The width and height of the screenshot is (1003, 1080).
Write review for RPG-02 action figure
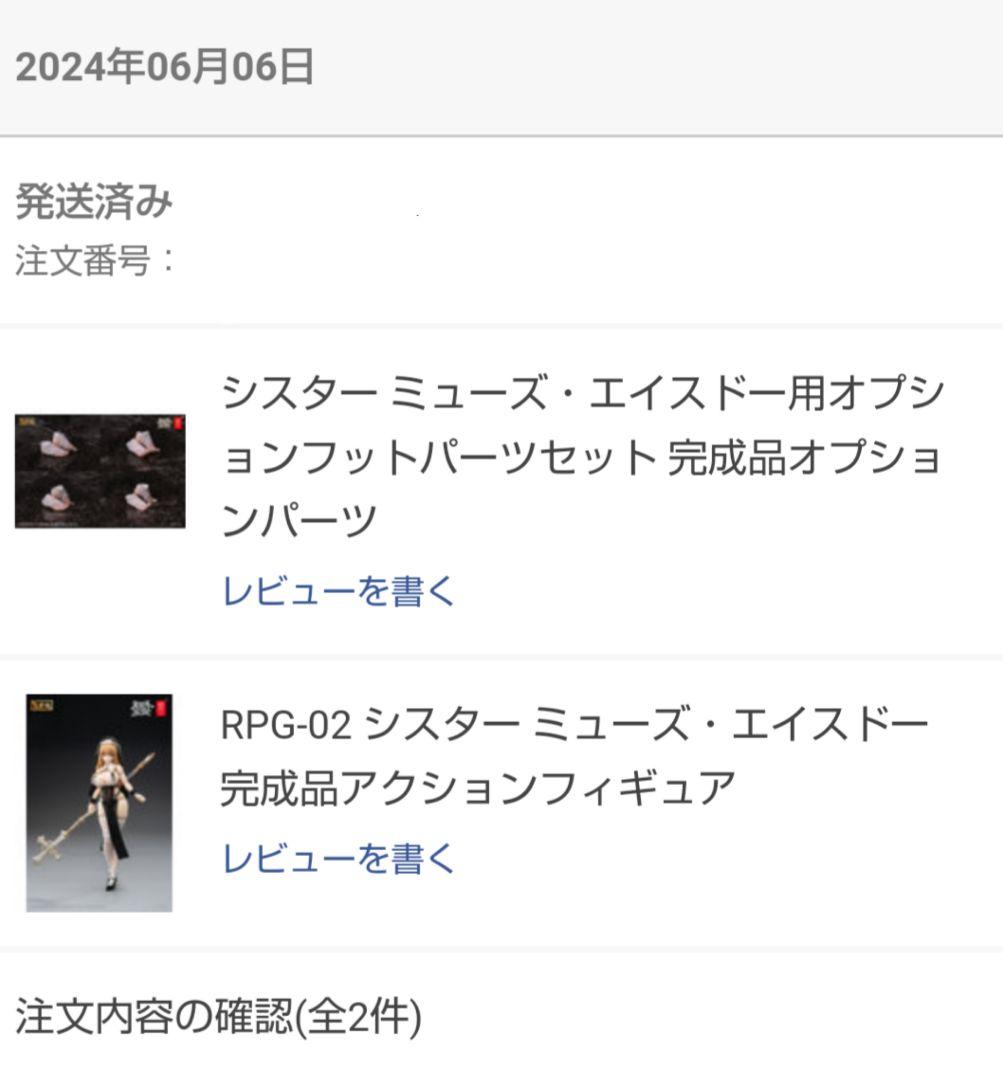[338, 858]
